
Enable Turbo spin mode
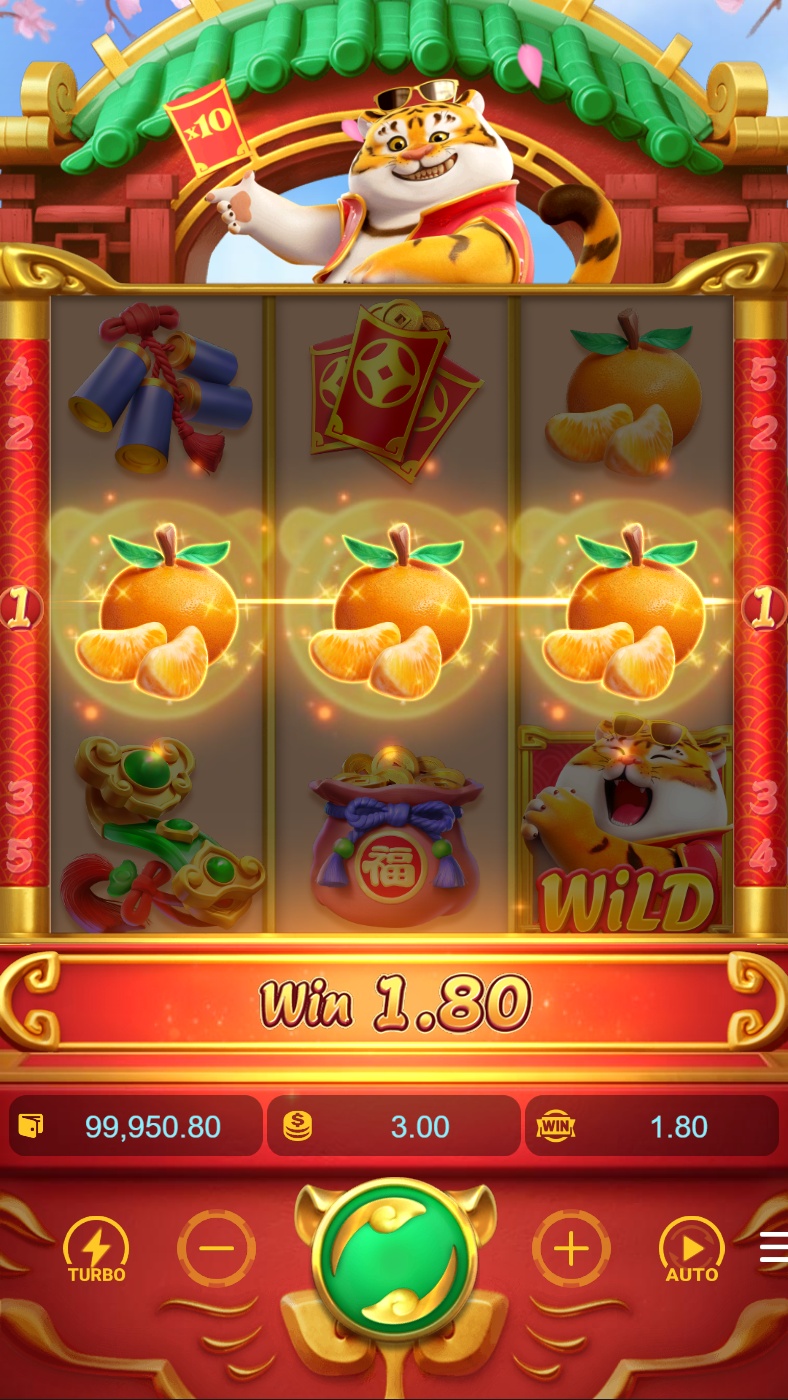97,1250
